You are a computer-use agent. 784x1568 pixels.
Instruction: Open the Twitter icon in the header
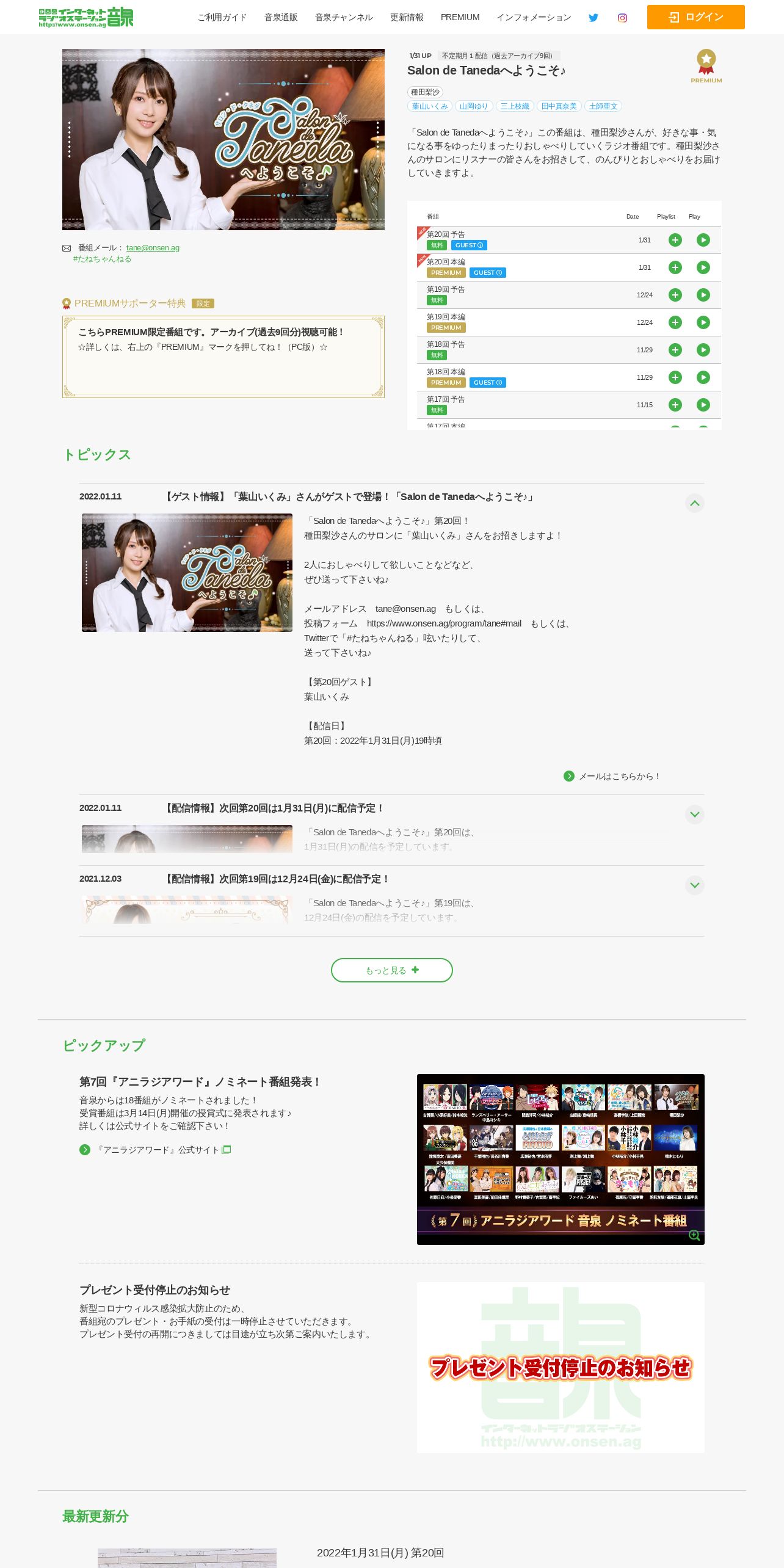(593, 18)
